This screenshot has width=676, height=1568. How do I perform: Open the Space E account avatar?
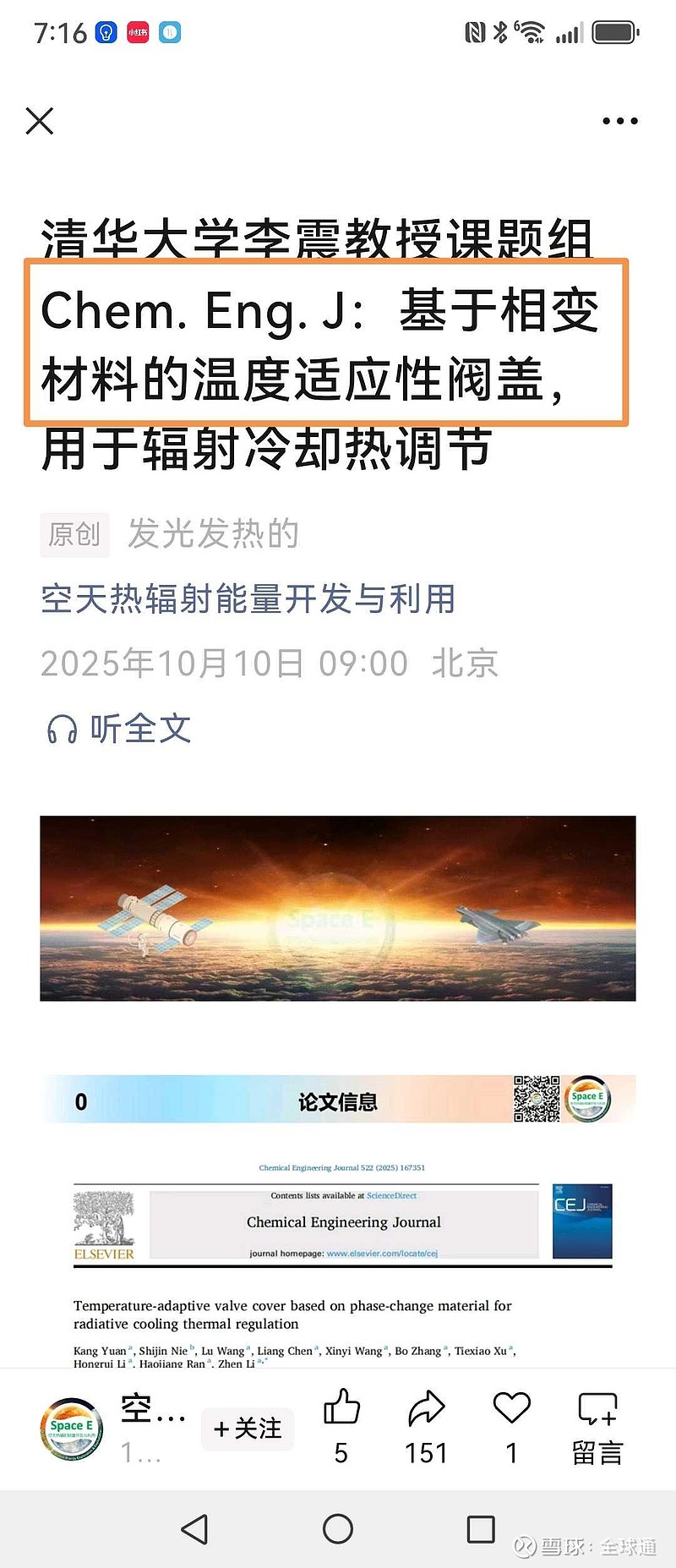tap(72, 1427)
